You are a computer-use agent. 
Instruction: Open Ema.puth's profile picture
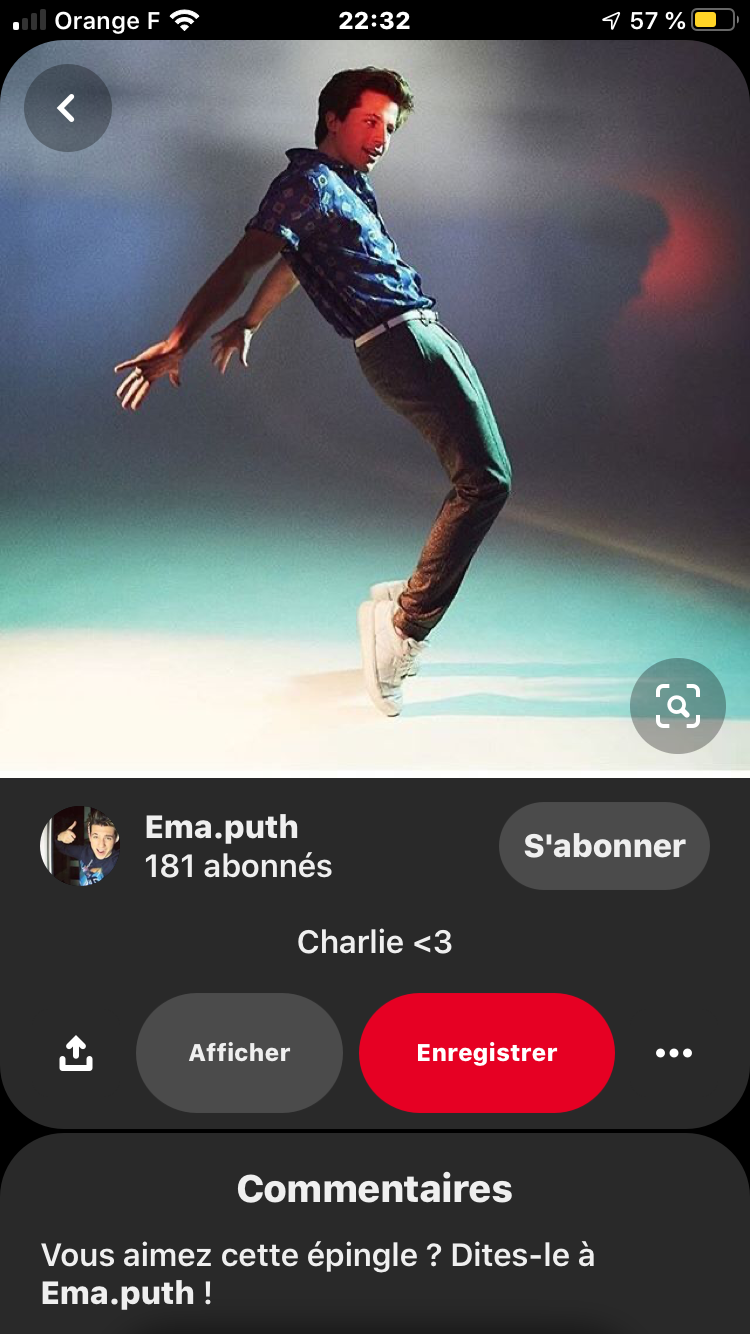pyautogui.click(x=80, y=846)
